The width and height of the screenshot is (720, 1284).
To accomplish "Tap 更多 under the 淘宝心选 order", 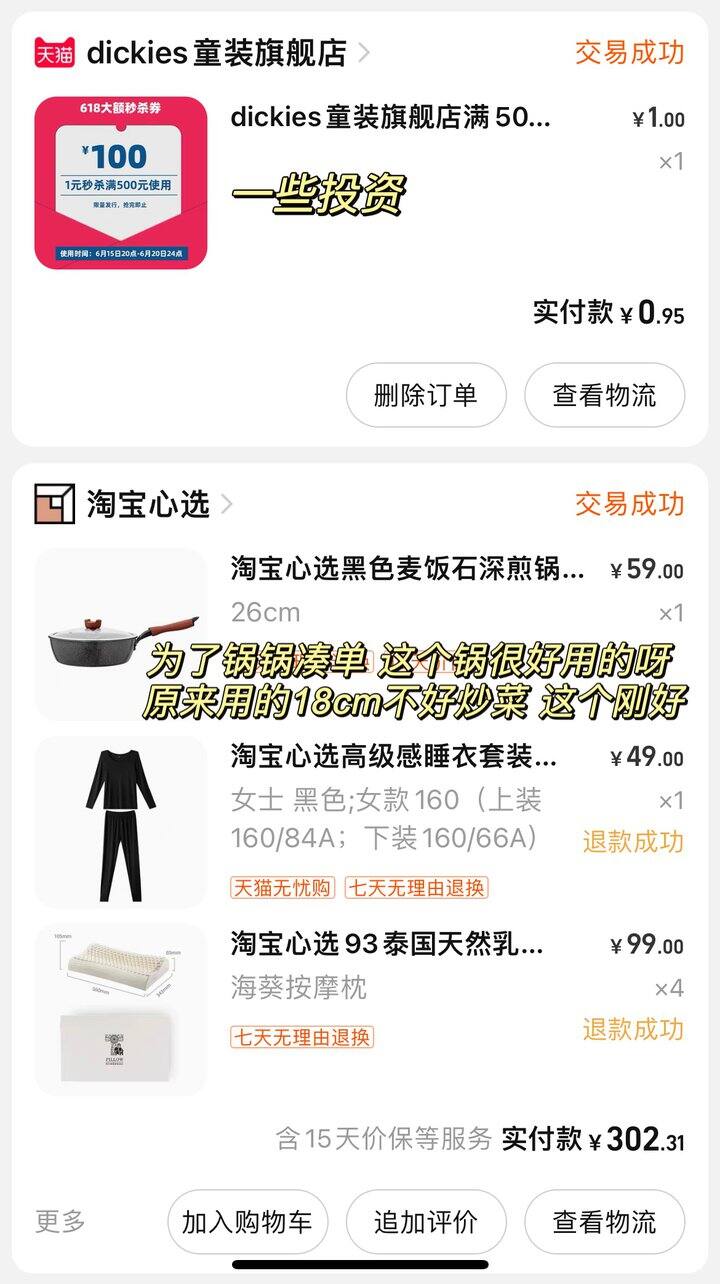I will coord(61,1221).
